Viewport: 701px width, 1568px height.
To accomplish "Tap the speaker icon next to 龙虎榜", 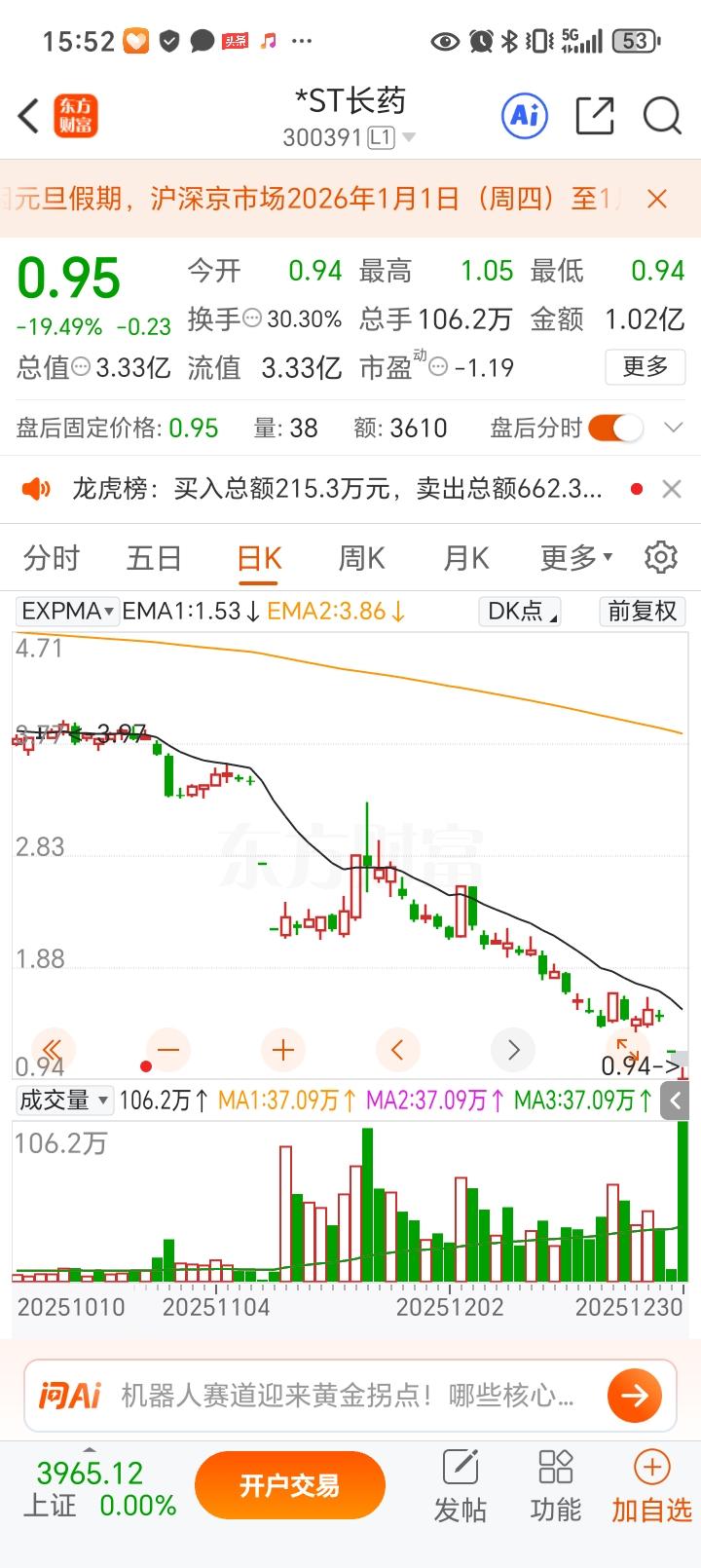I will pos(36,489).
